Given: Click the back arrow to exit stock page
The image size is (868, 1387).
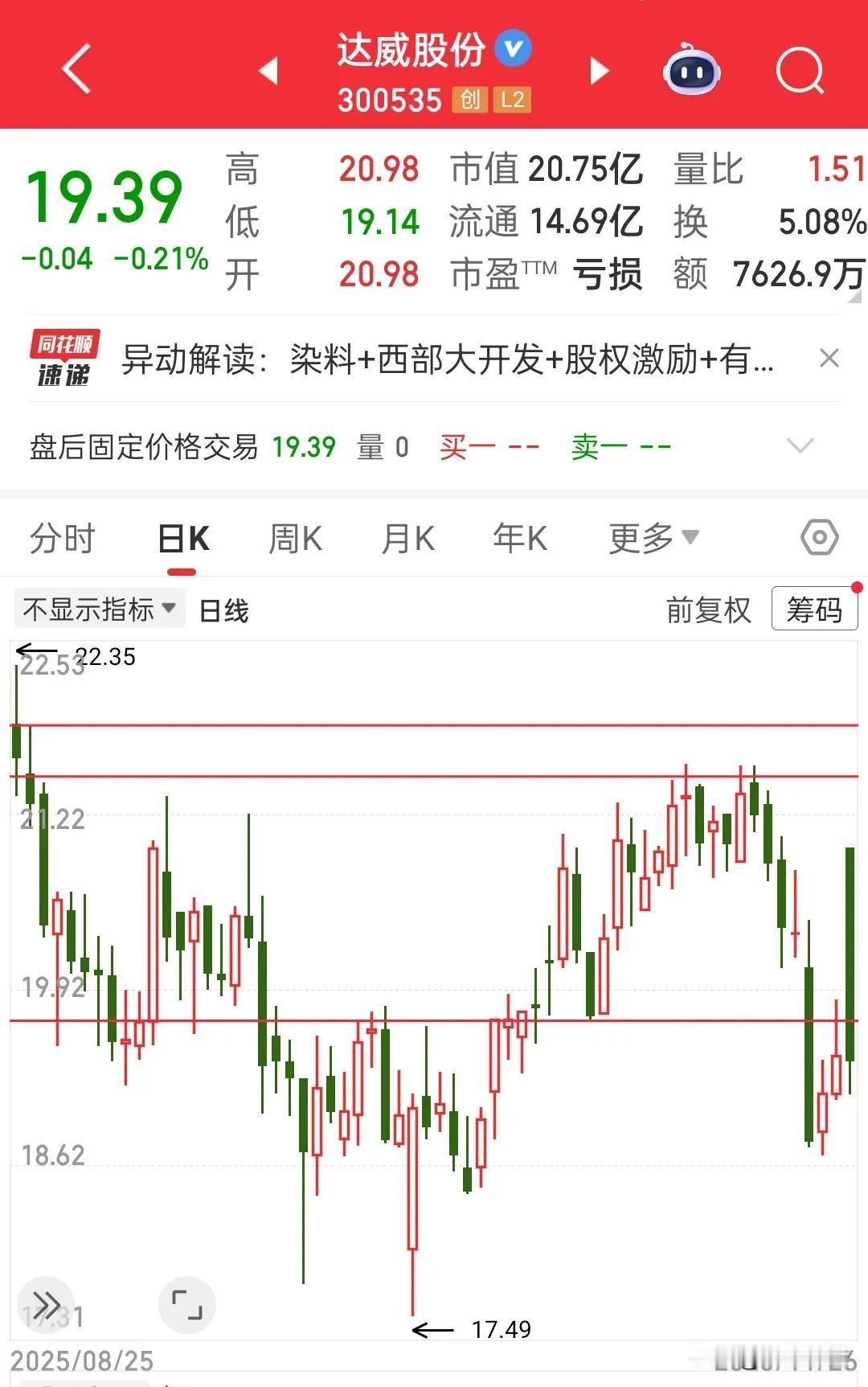Looking at the screenshot, I should [76, 68].
